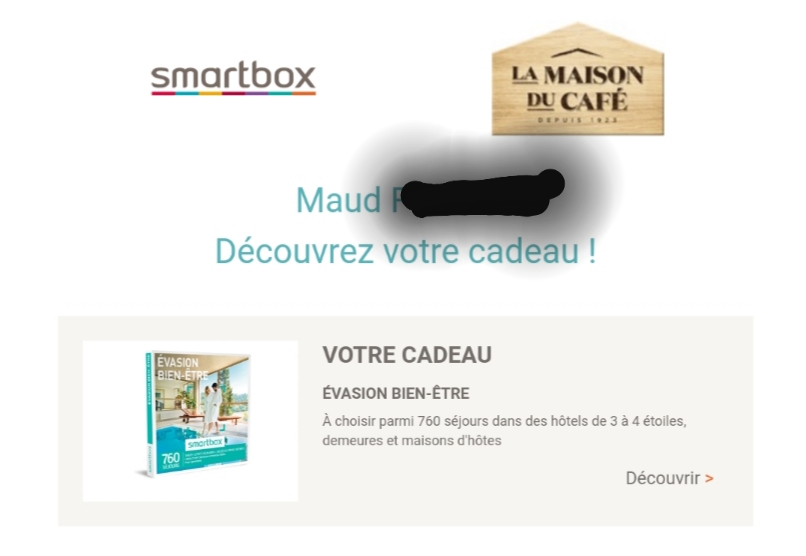
Task: Open the Évasion Bien-Être gift box image
Action: pos(191,418)
